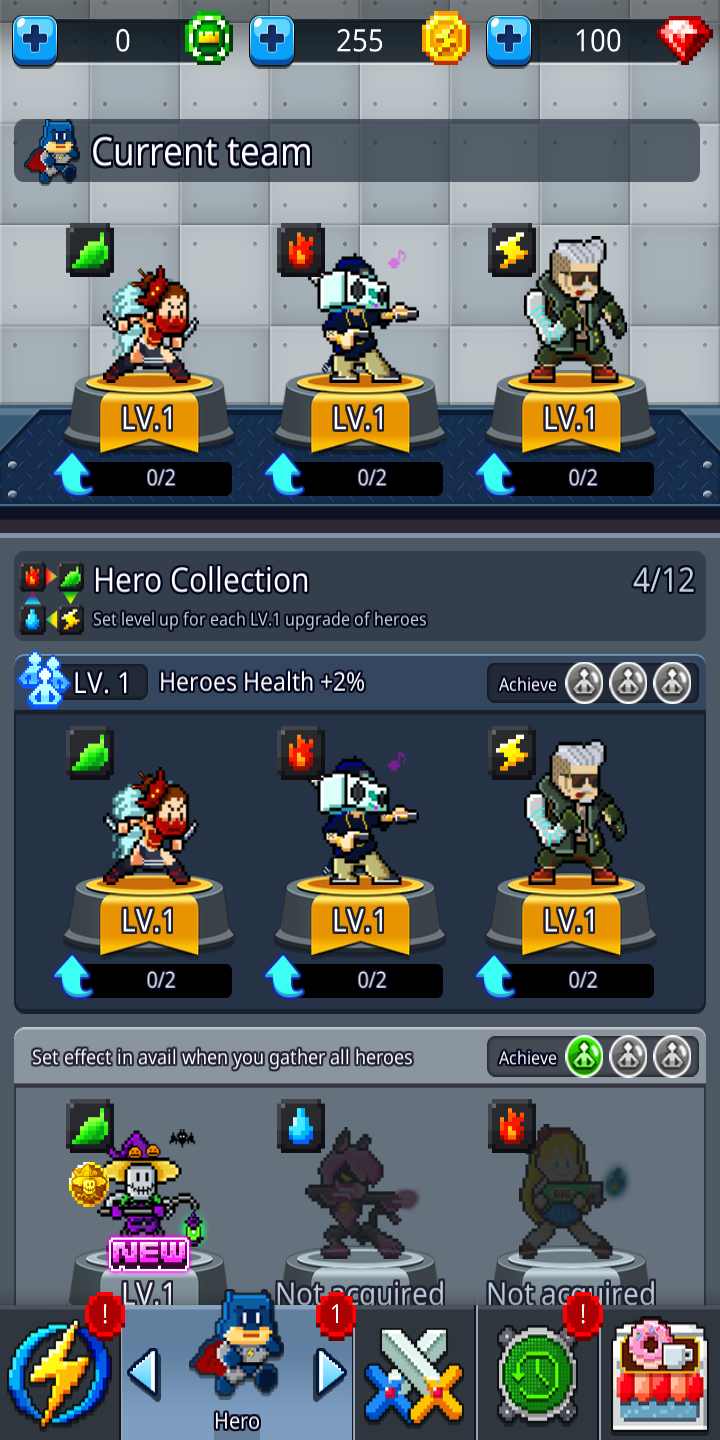This screenshot has width=720, height=1440.
Task: Buy more red gems with plus button
Action: click(508, 41)
